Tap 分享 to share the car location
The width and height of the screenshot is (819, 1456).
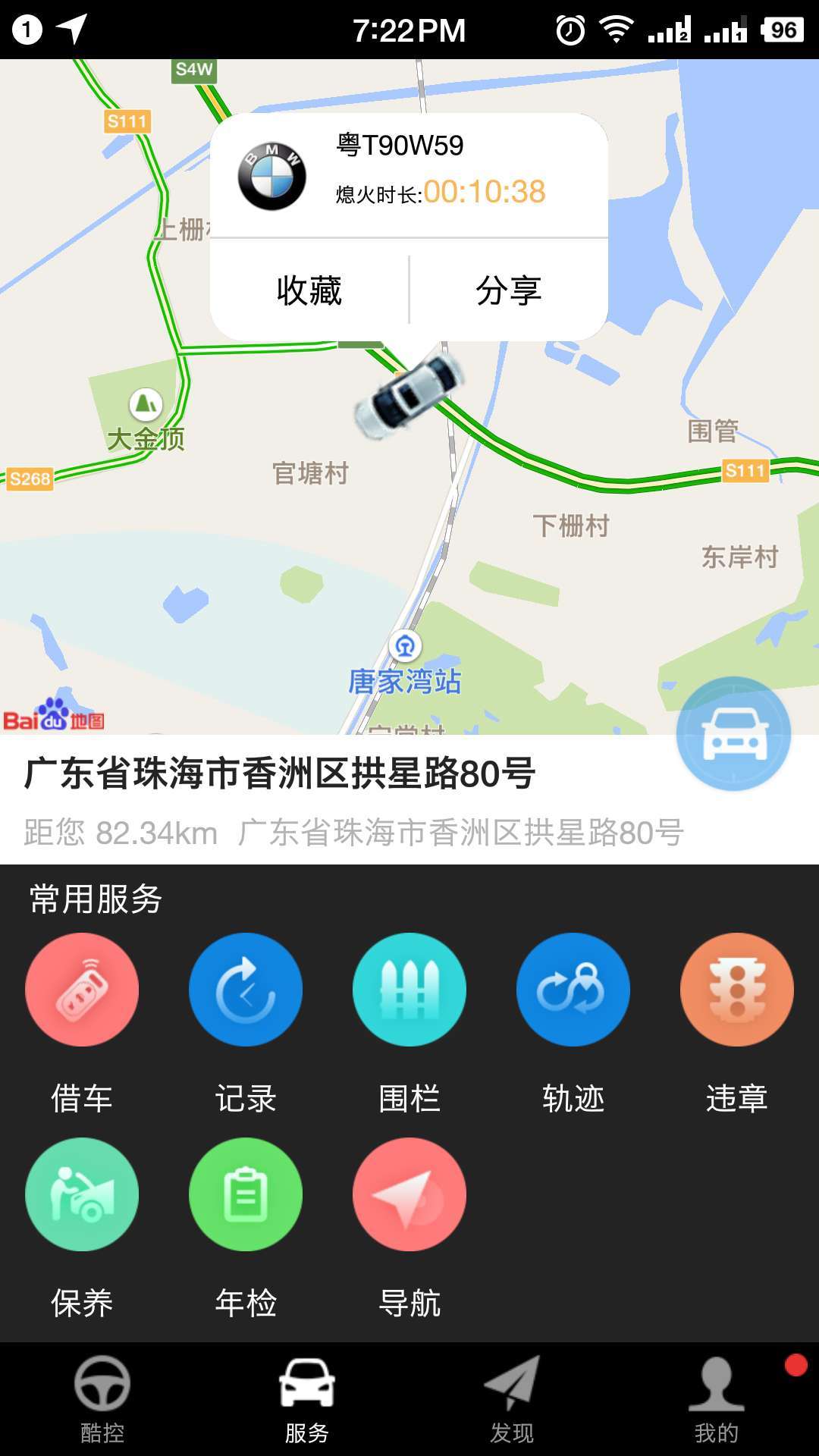point(508,290)
